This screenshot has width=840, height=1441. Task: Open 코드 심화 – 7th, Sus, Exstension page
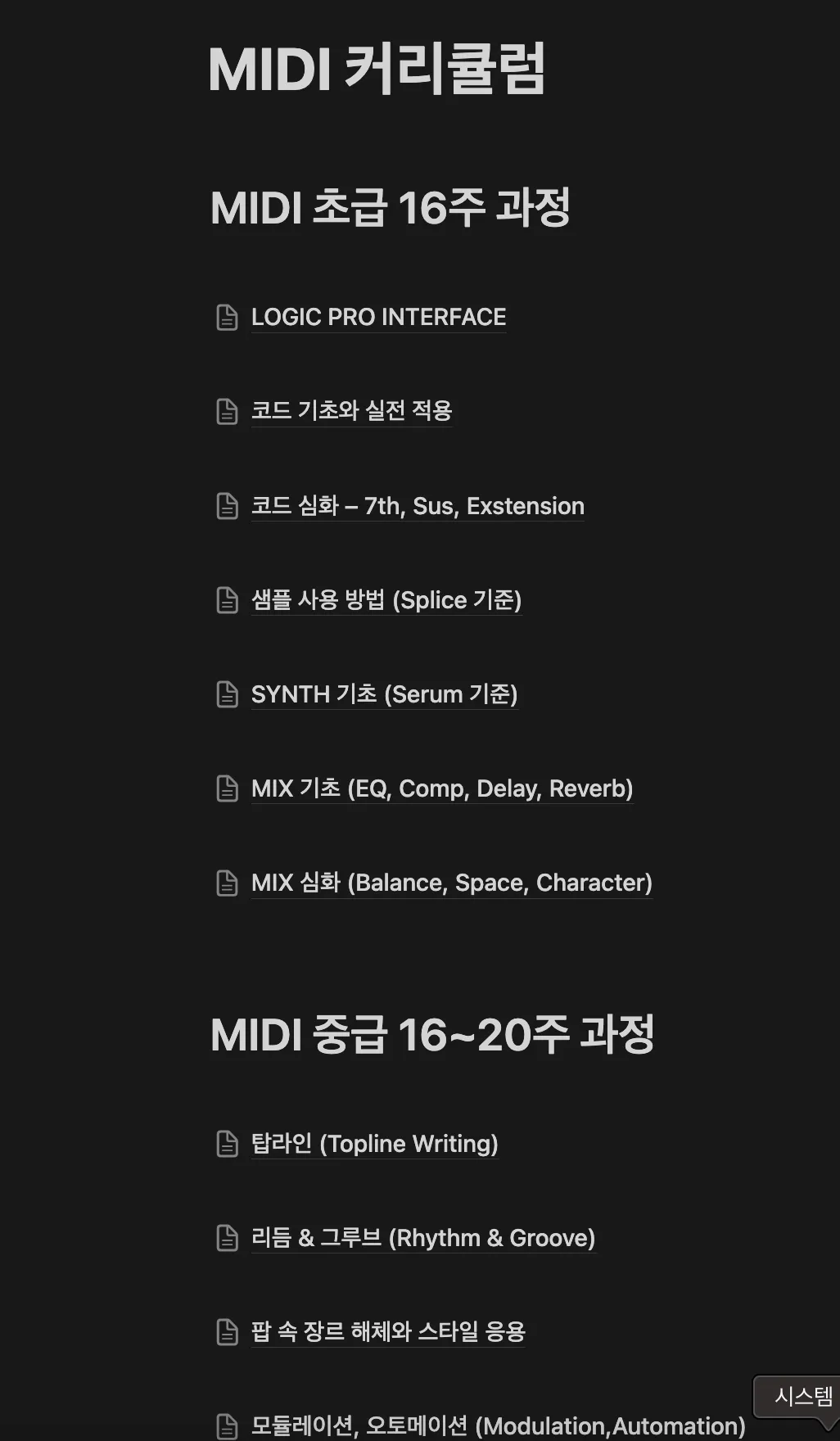click(418, 506)
